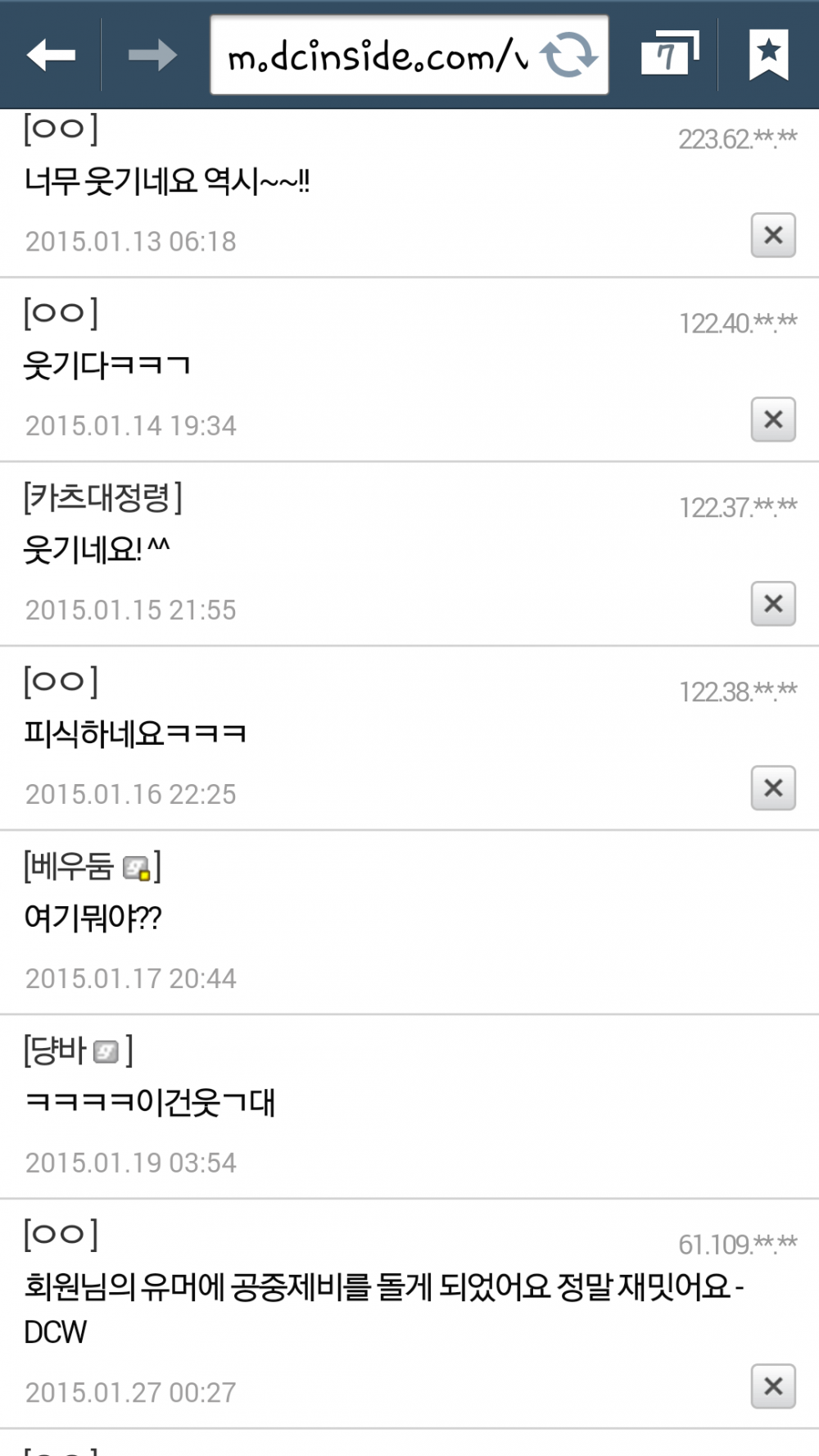The image size is (819, 1456).
Task: Delete the DCW comment dated 2015.01.27
Action: tap(773, 1386)
